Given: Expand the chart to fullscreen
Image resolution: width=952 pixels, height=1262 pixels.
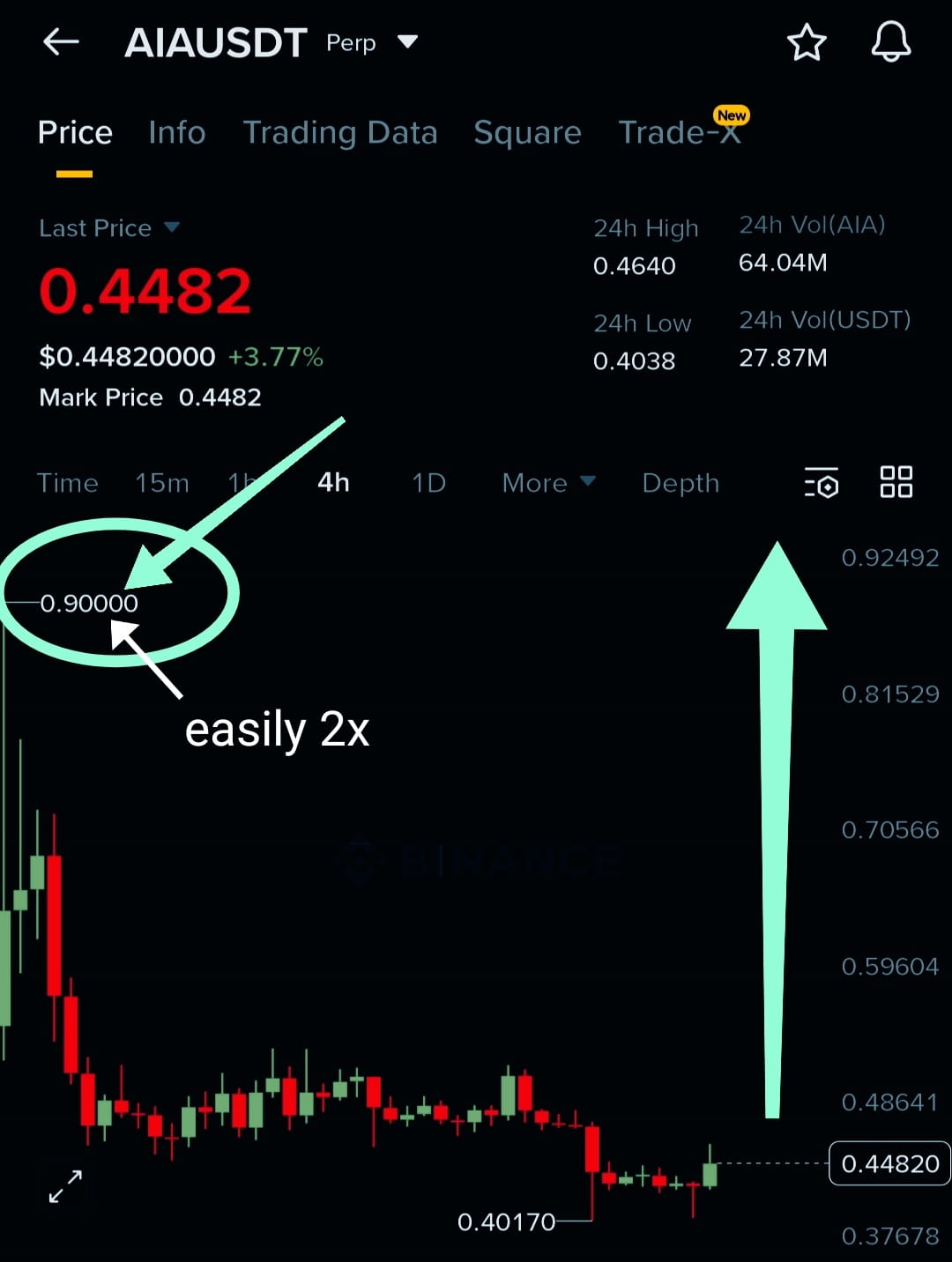Looking at the screenshot, I should [x=65, y=1186].
